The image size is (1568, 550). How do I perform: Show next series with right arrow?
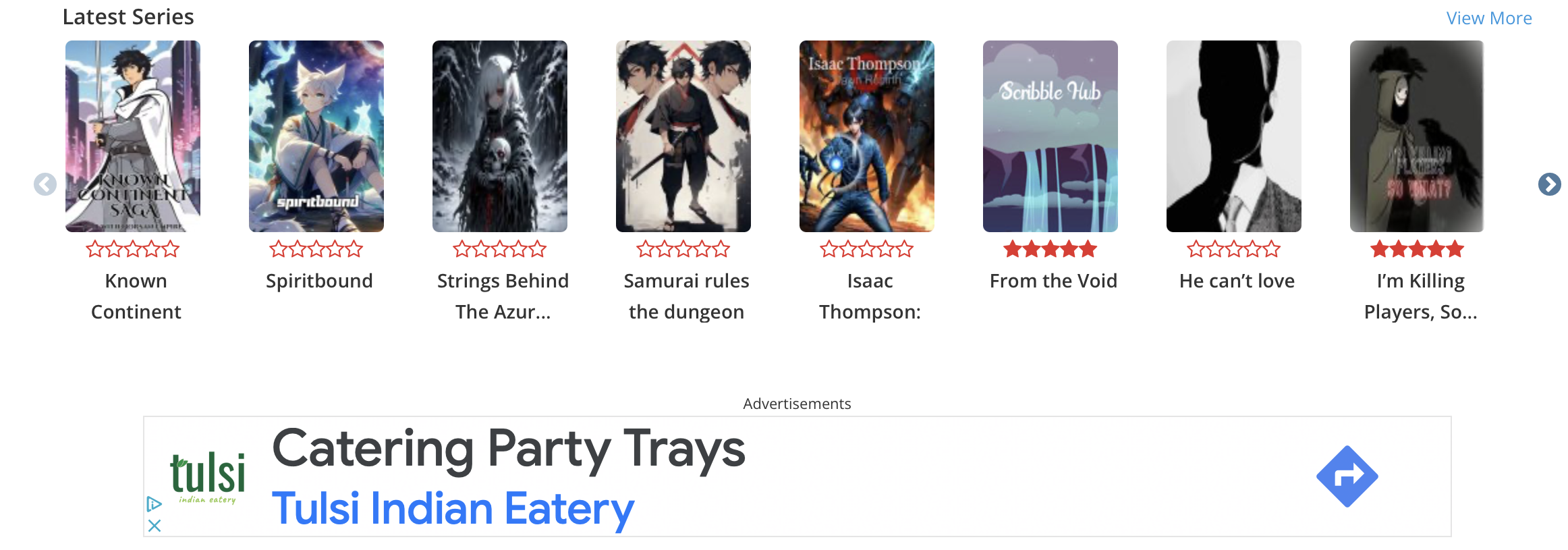(1548, 184)
